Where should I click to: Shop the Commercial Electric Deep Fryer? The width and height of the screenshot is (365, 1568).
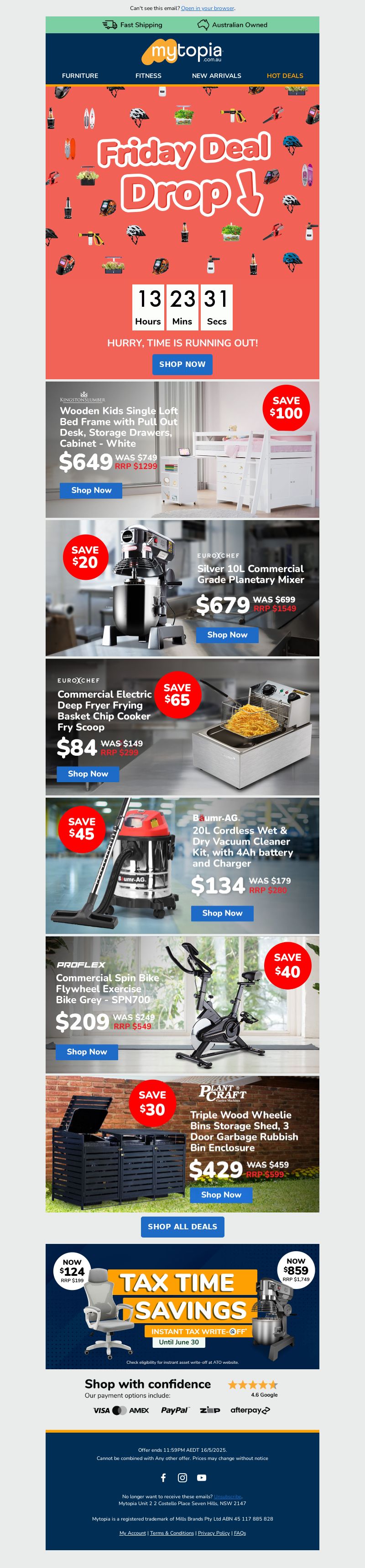pyautogui.click(x=88, y=774)
